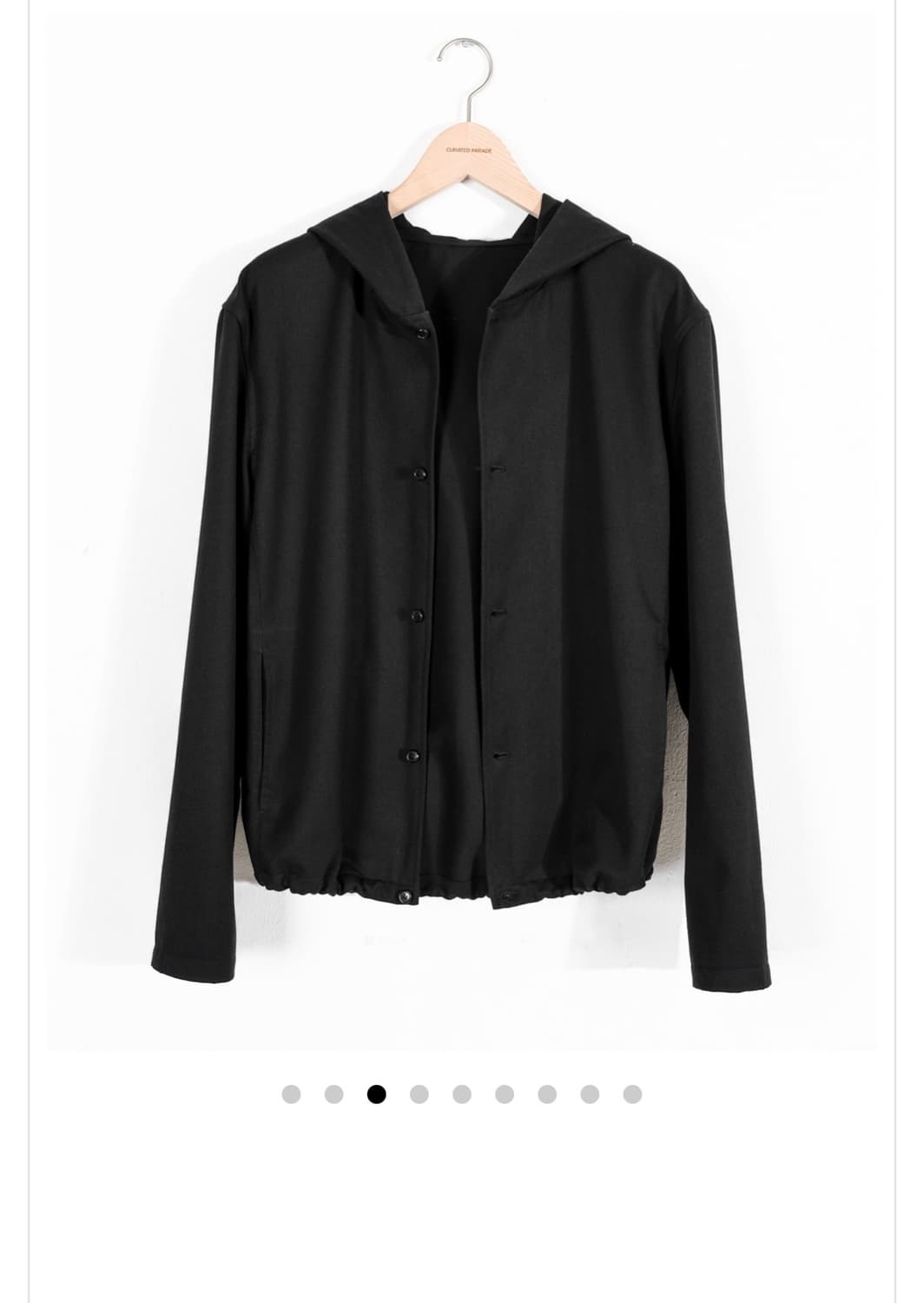Select the first carousel pagination dot
Screen dimensions: 924x1303
coord(290,1093)
